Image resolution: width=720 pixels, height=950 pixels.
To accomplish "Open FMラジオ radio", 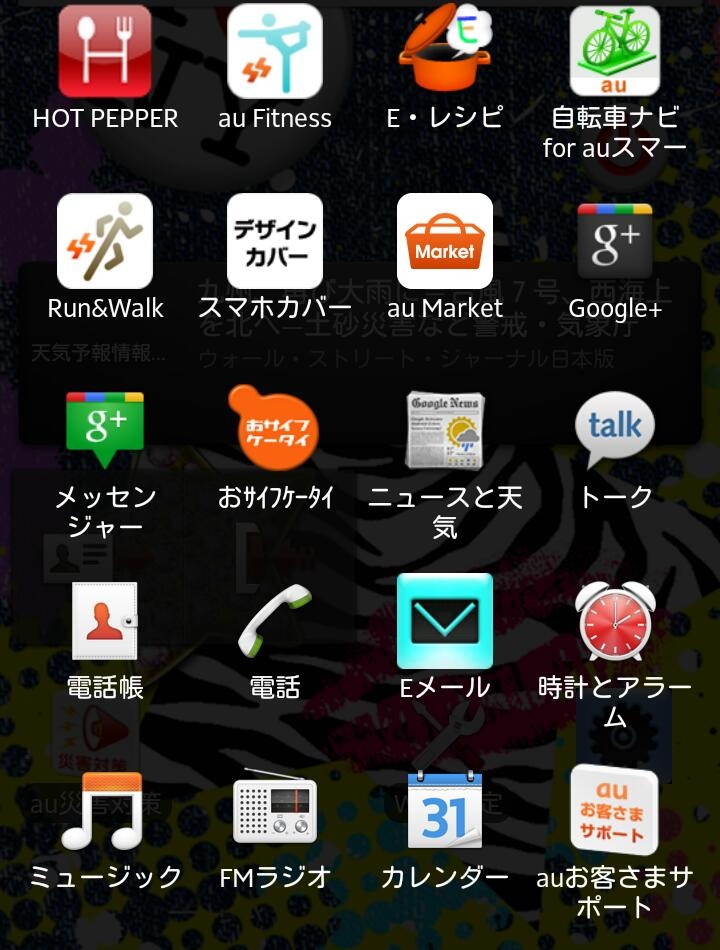I will click(x=275, y=810).
